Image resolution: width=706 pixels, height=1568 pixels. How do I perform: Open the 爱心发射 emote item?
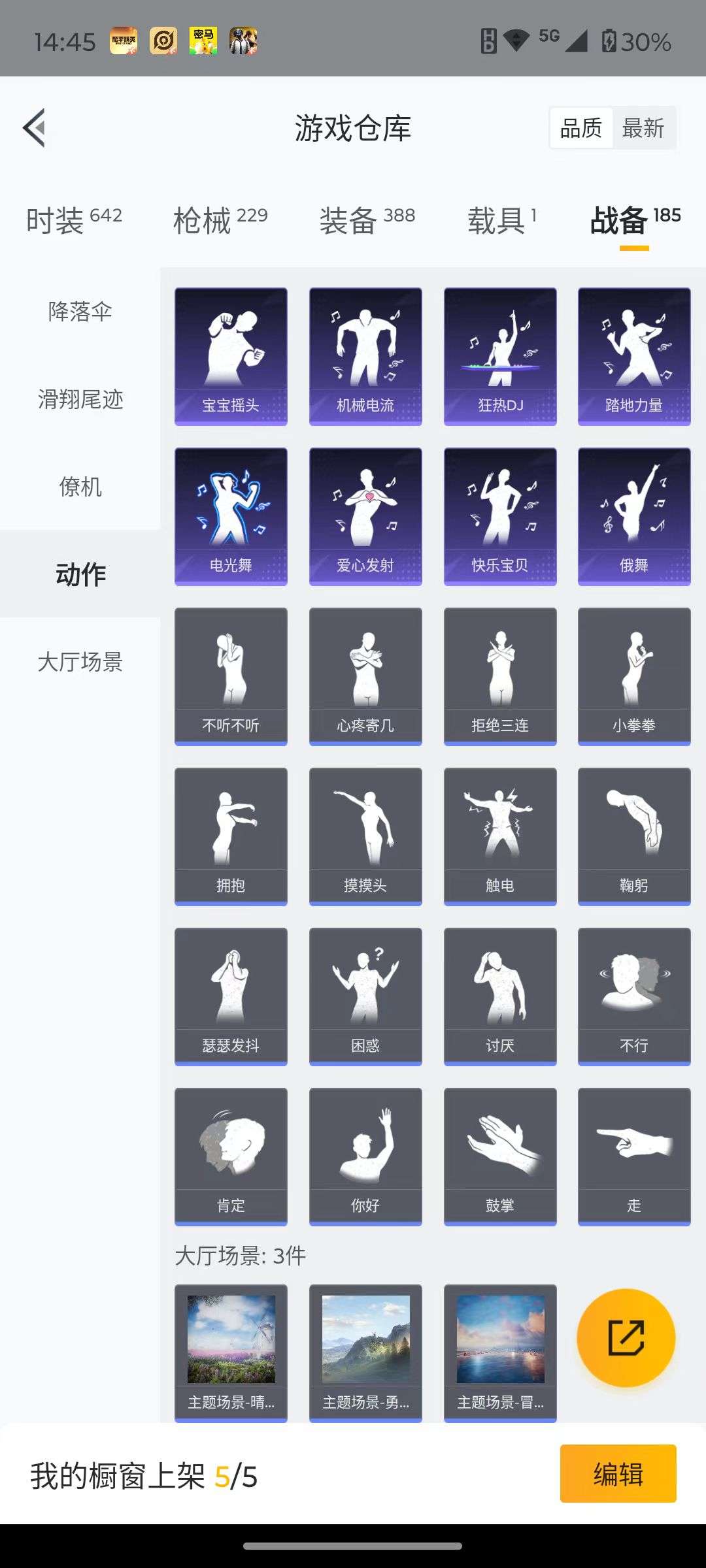(365, 516)
